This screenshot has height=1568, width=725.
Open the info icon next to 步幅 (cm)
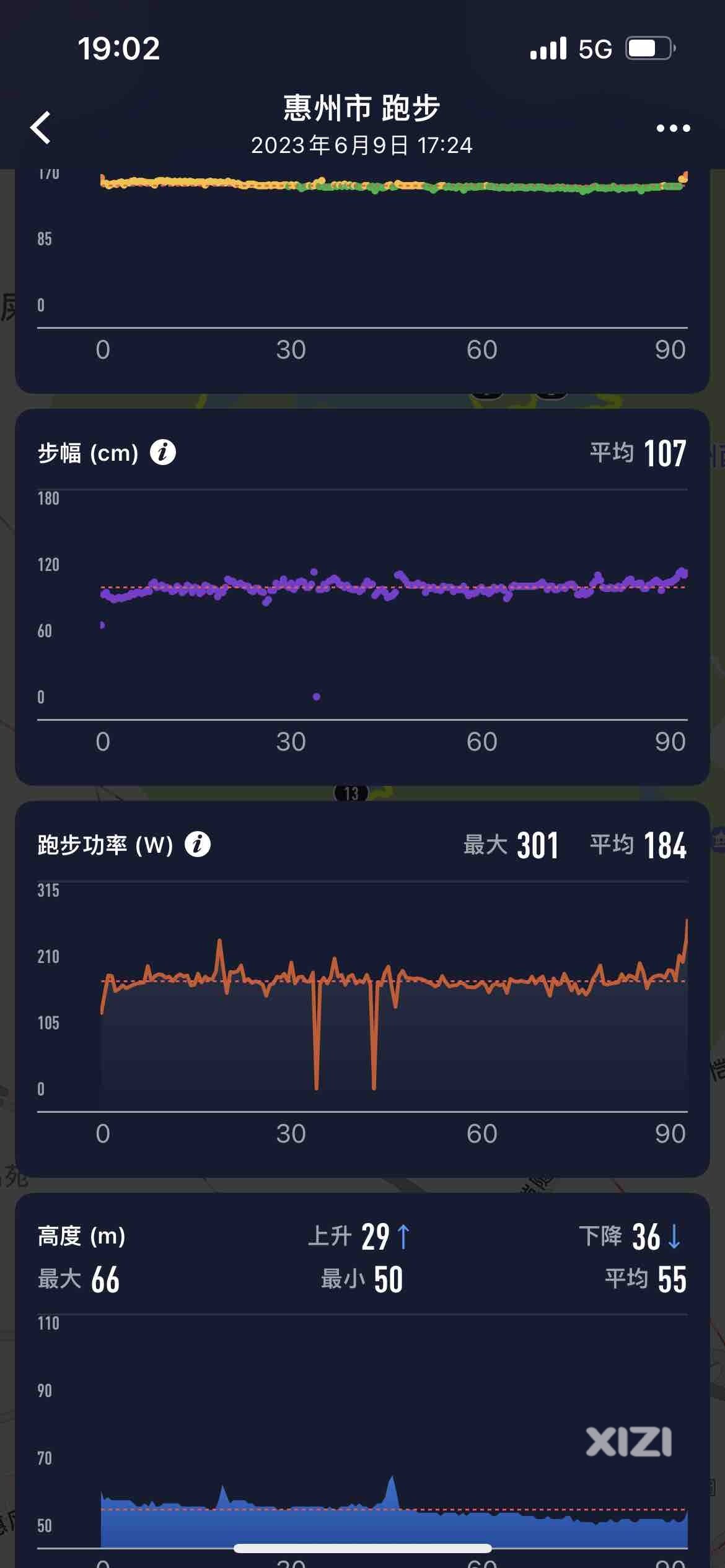163,453
